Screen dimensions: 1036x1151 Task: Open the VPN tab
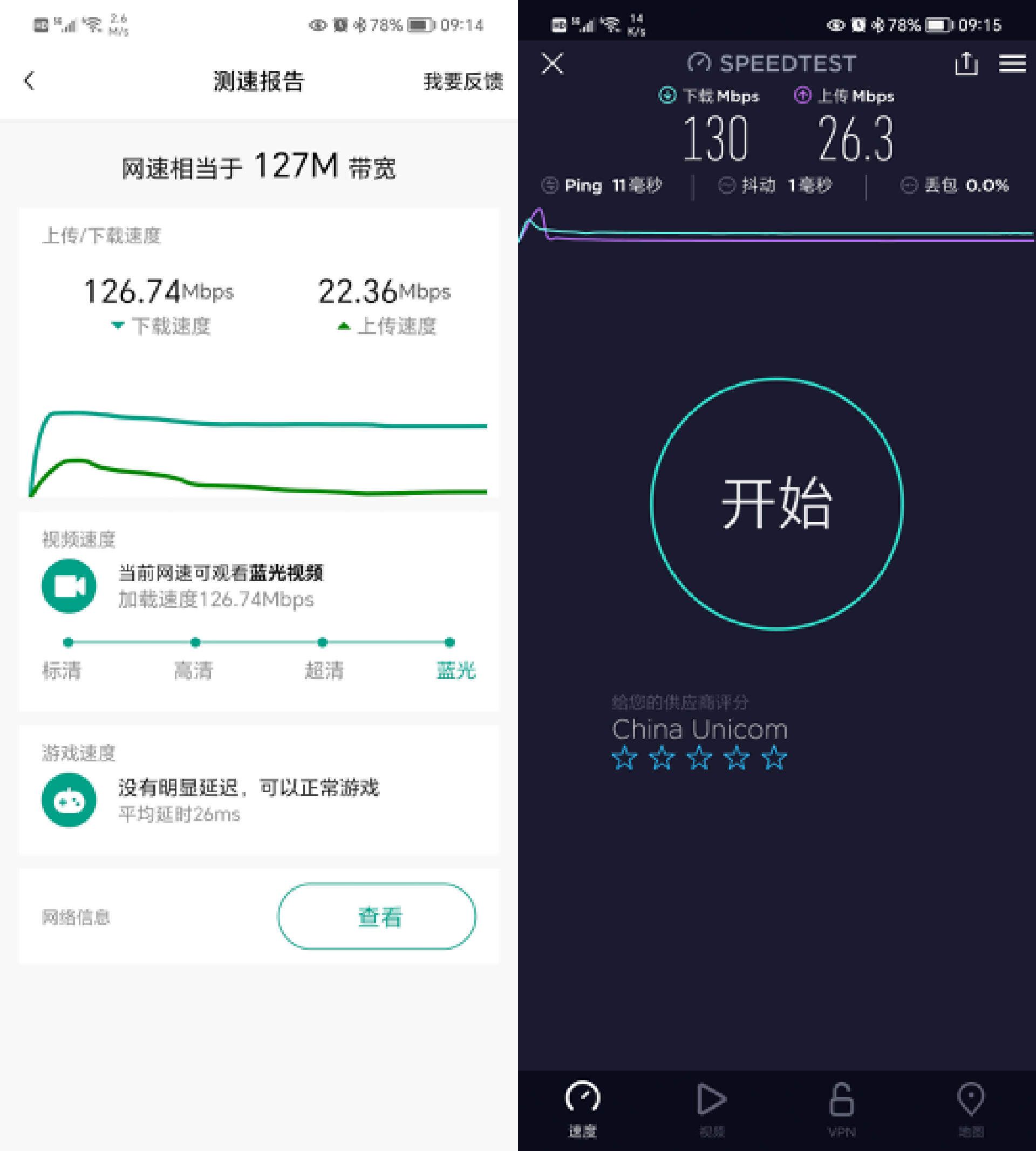tap(841, 1108)
